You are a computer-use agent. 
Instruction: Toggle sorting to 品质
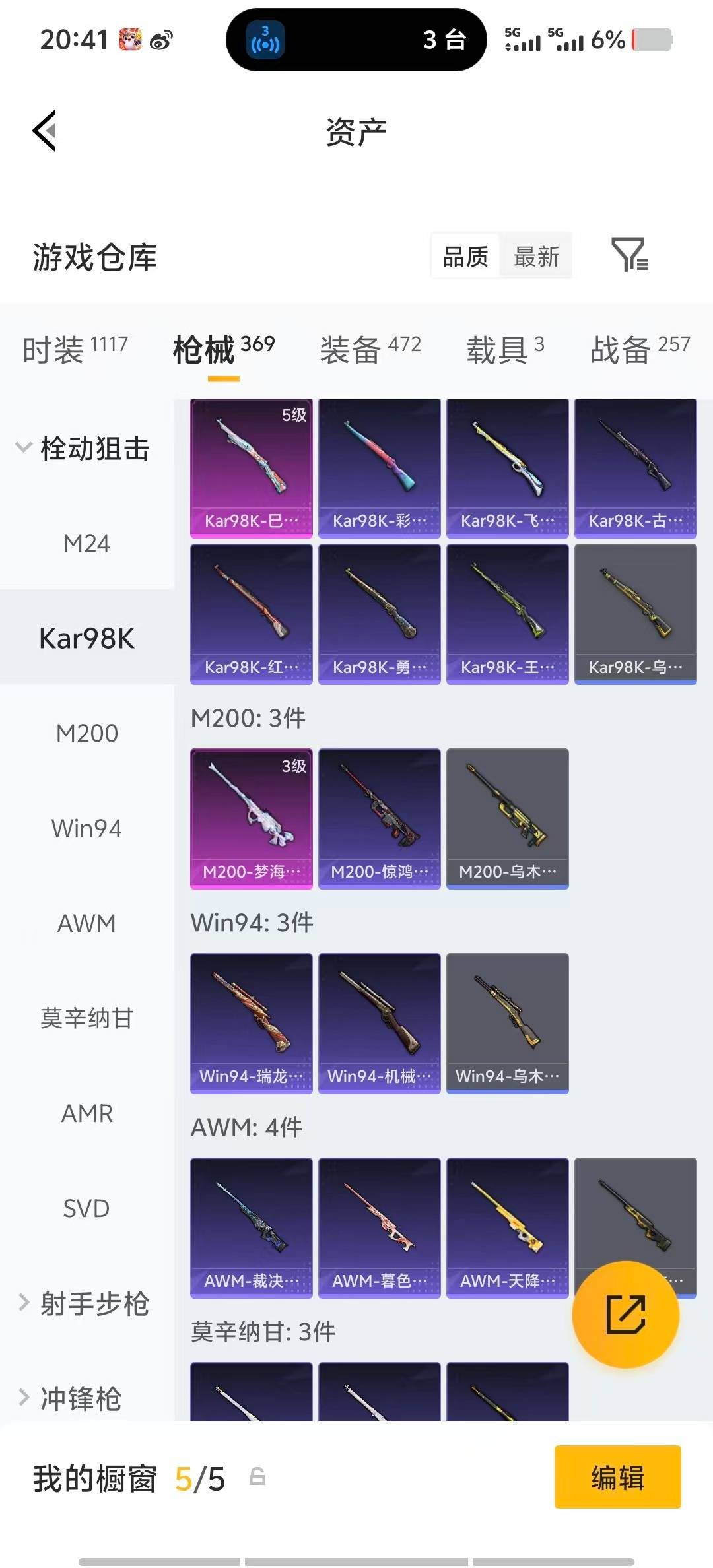465,256
